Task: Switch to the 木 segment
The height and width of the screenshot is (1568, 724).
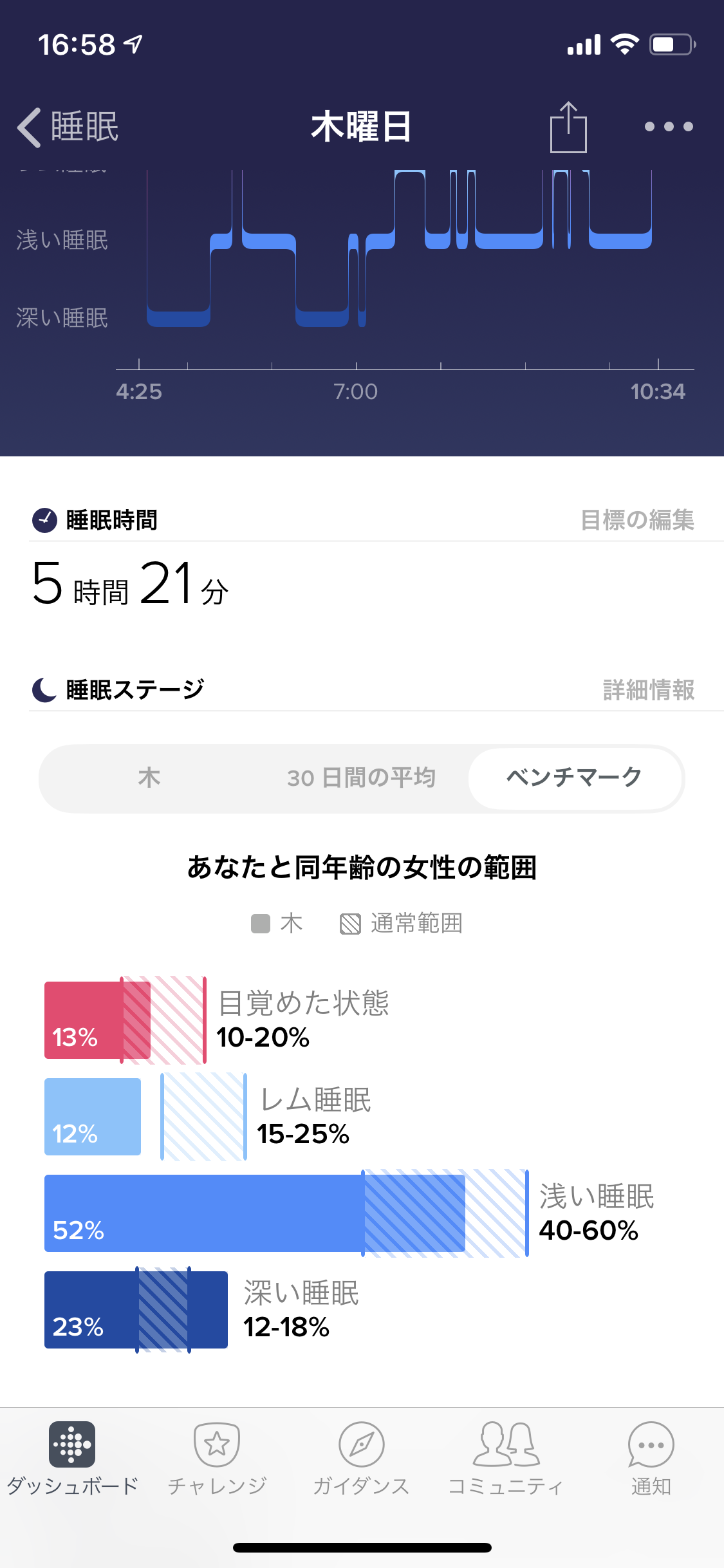Action: pos(149,778)
